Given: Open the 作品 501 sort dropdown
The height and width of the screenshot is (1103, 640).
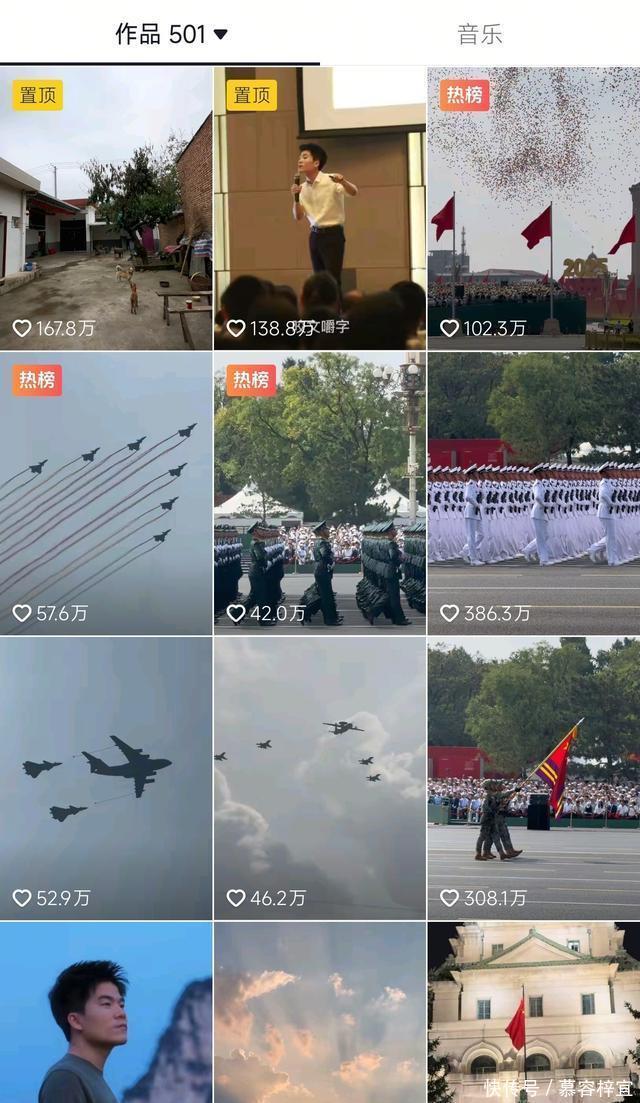Looking at the screenshot, I should click(171, 34).
